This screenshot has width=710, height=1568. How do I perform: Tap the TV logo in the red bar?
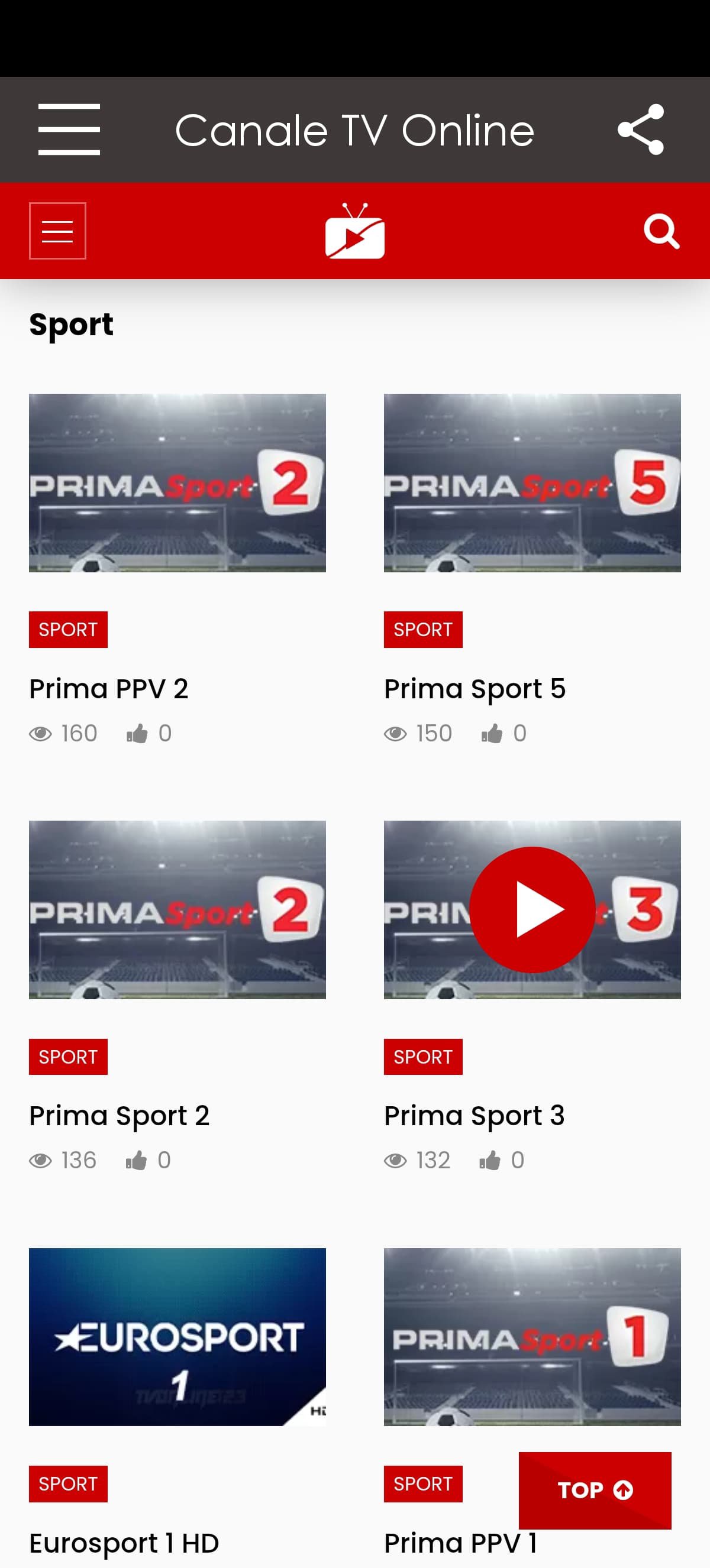[x=355, y=231]
